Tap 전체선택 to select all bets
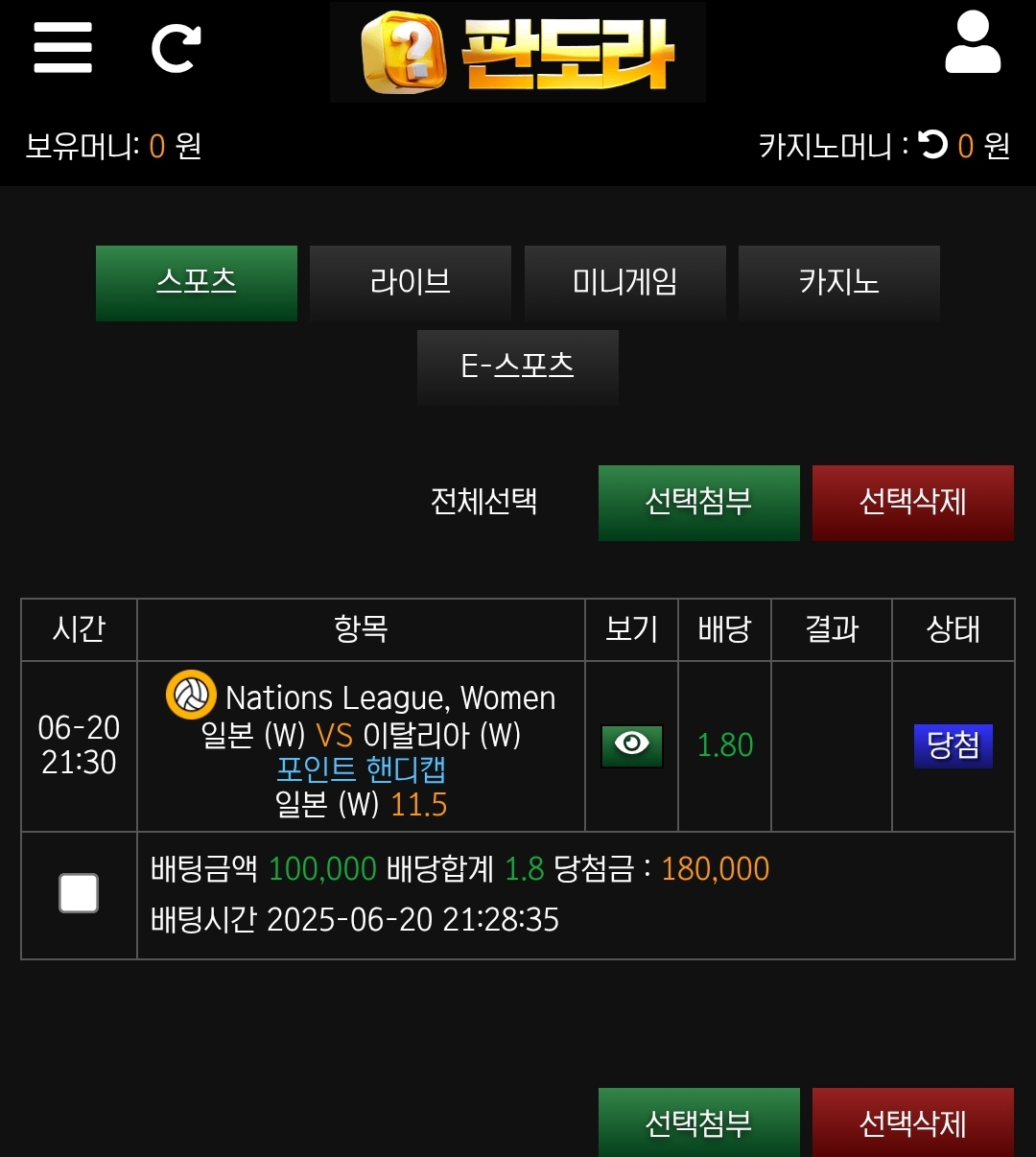Screen dimensions: 1036x1157 (x=483, y=502)
